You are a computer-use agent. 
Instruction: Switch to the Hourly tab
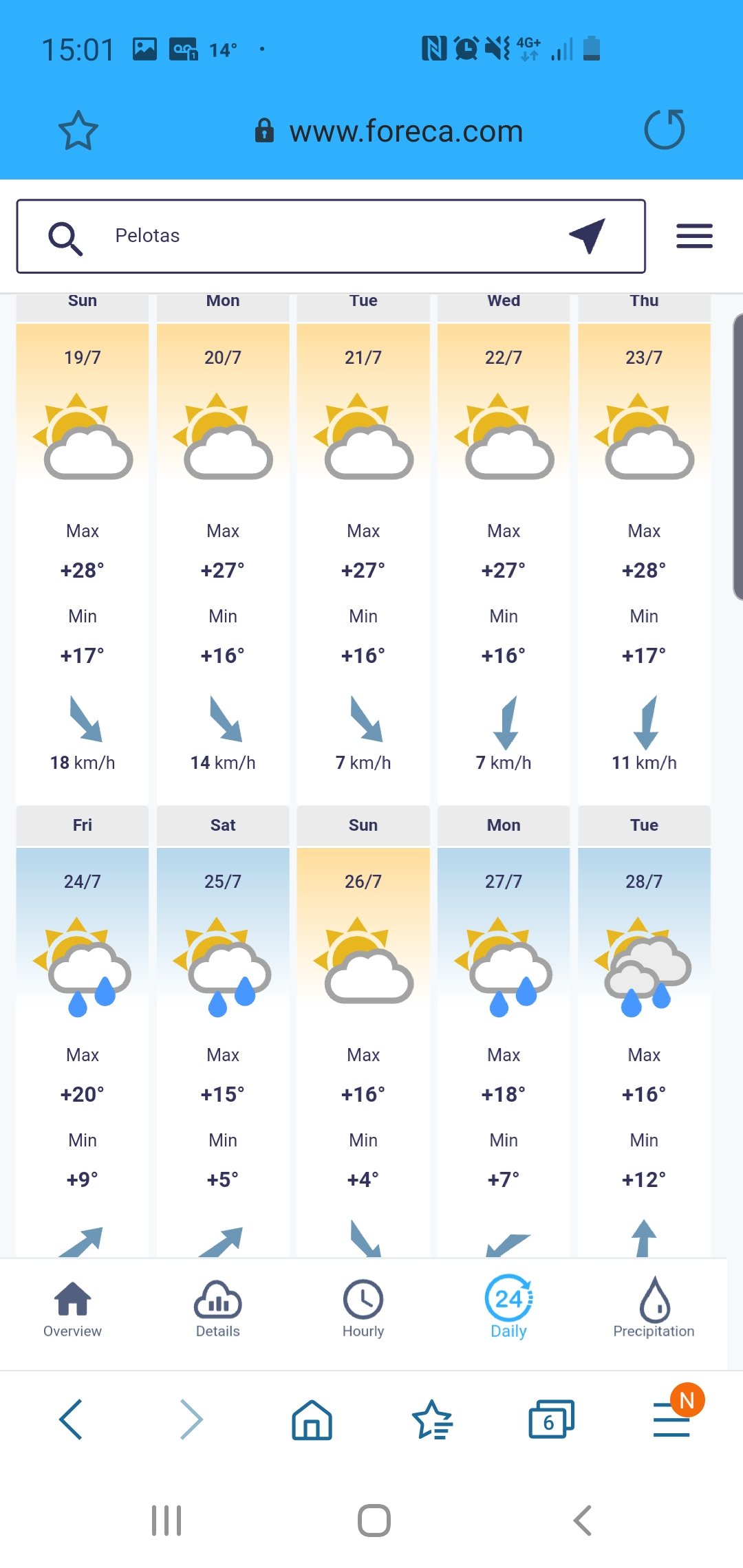pyautogui.click(x=363, y=1309)
